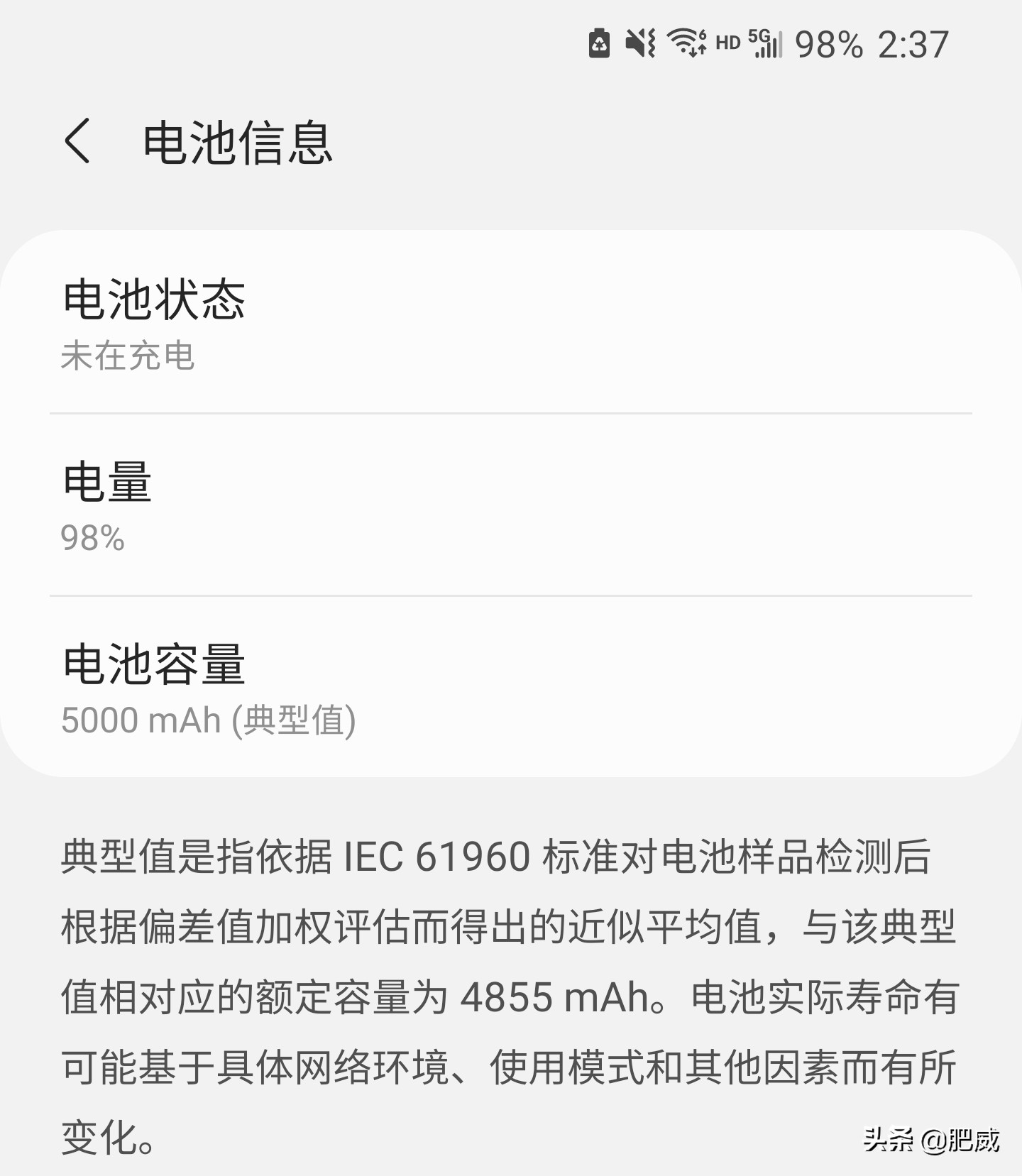Select the 电量 list item
The image size is (1022, 1176).
pos(511,504)
